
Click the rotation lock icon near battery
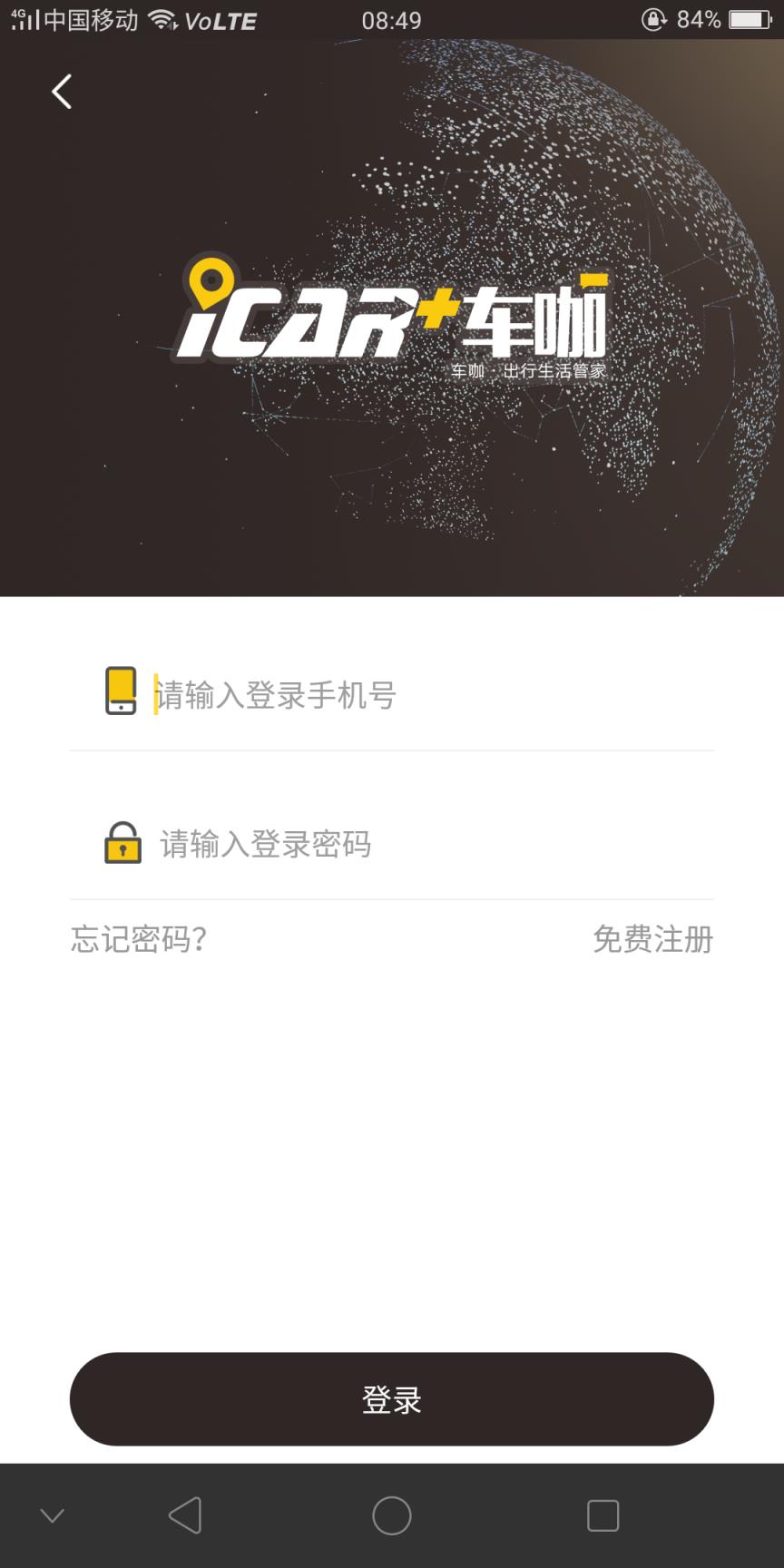coord(652,19)
